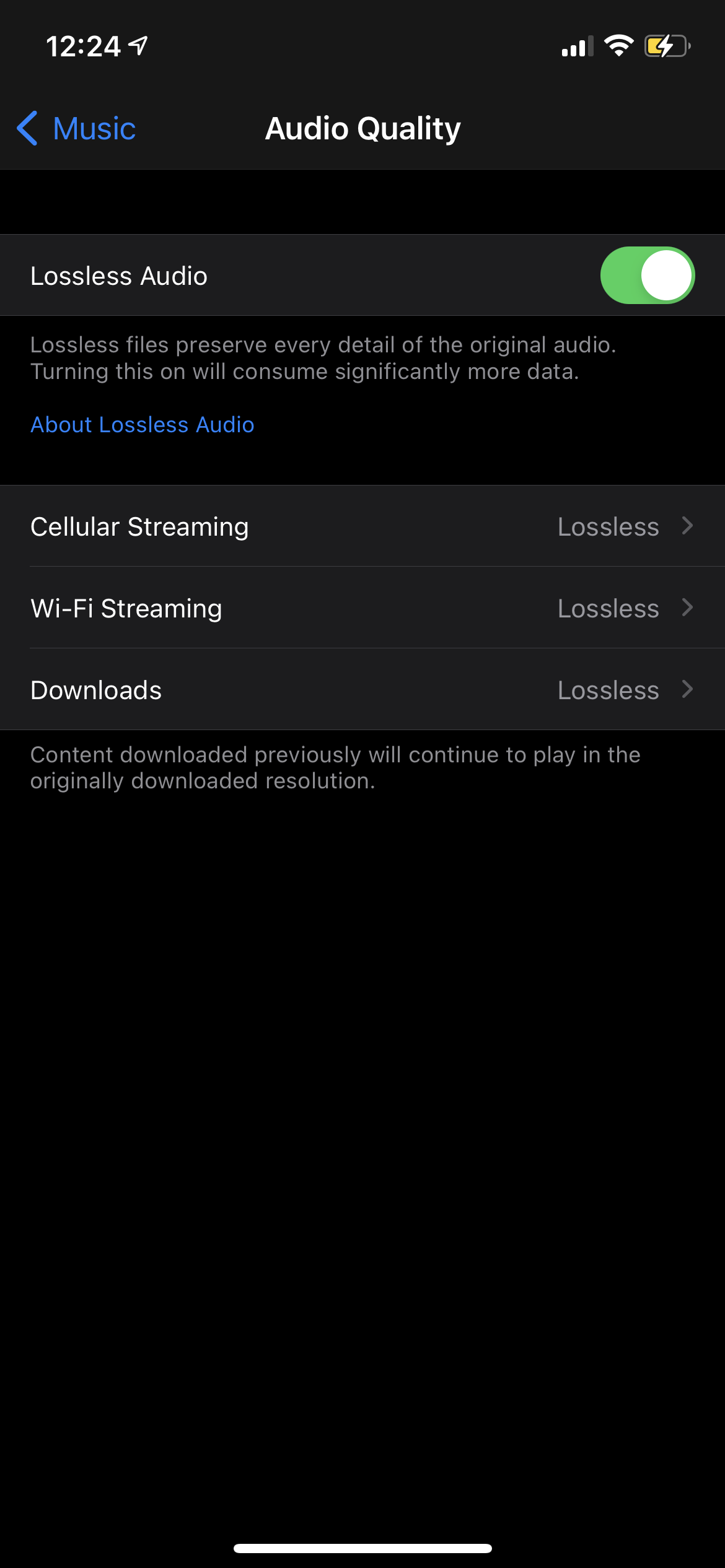Image resolution: width=725 pixels, height=1568 pixels.
Task: Go back to Music settings
Action: [x=76, y=129]
